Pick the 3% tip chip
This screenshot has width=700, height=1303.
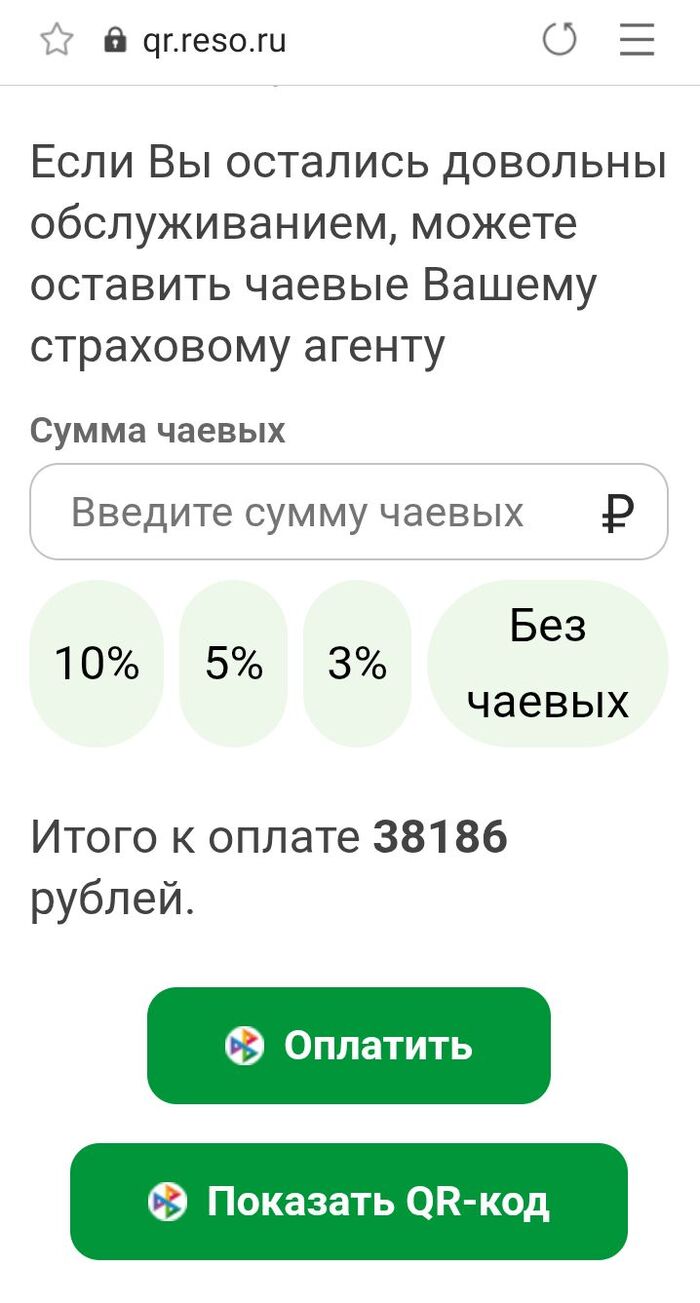[x=357, y=663]
